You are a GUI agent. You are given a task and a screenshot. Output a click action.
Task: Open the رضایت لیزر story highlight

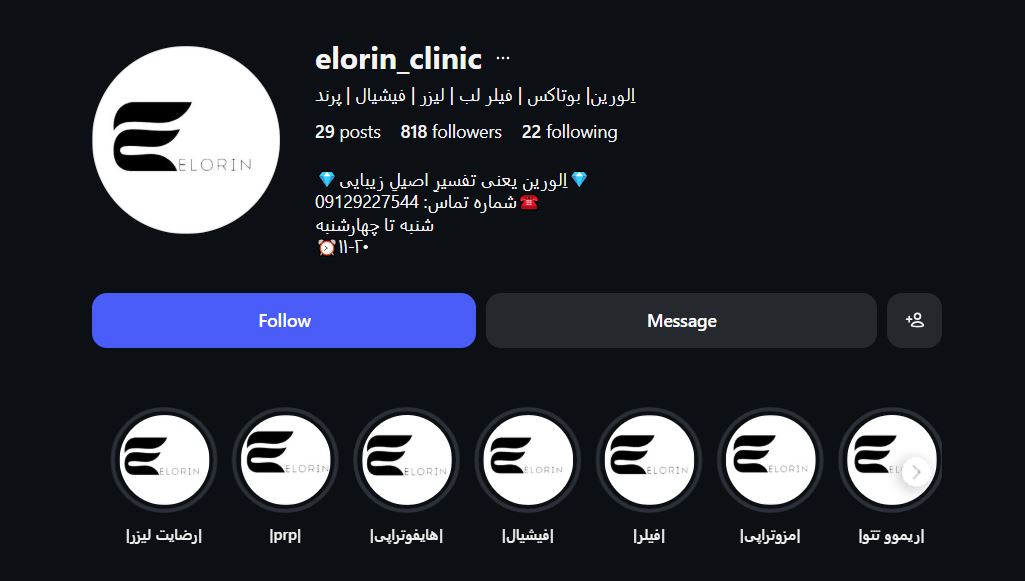tap(164, 460)
